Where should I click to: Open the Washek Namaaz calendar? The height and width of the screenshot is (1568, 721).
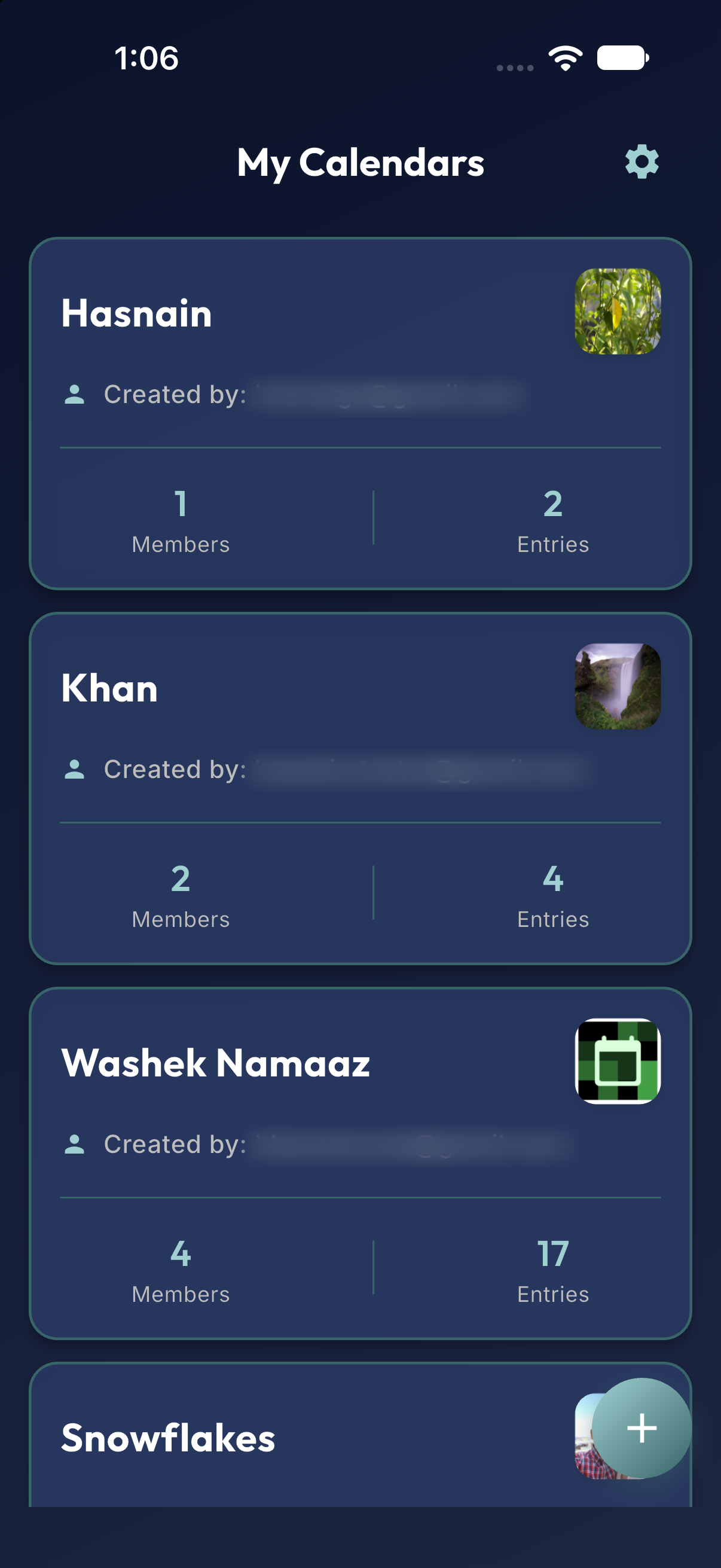pos(360,1163)
